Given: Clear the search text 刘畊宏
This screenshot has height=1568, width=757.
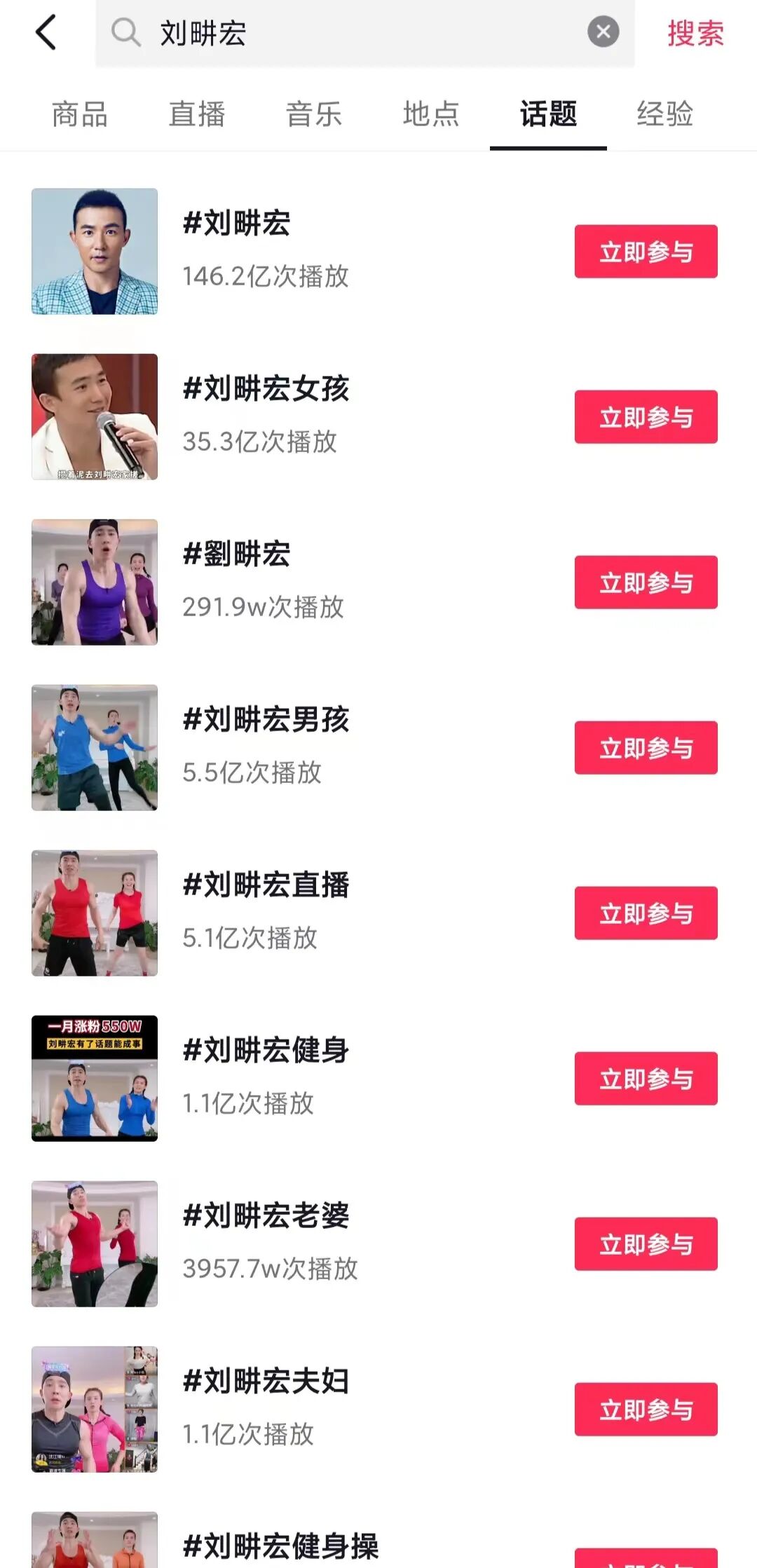Looking at the screenshot, I should pos(603,32).
